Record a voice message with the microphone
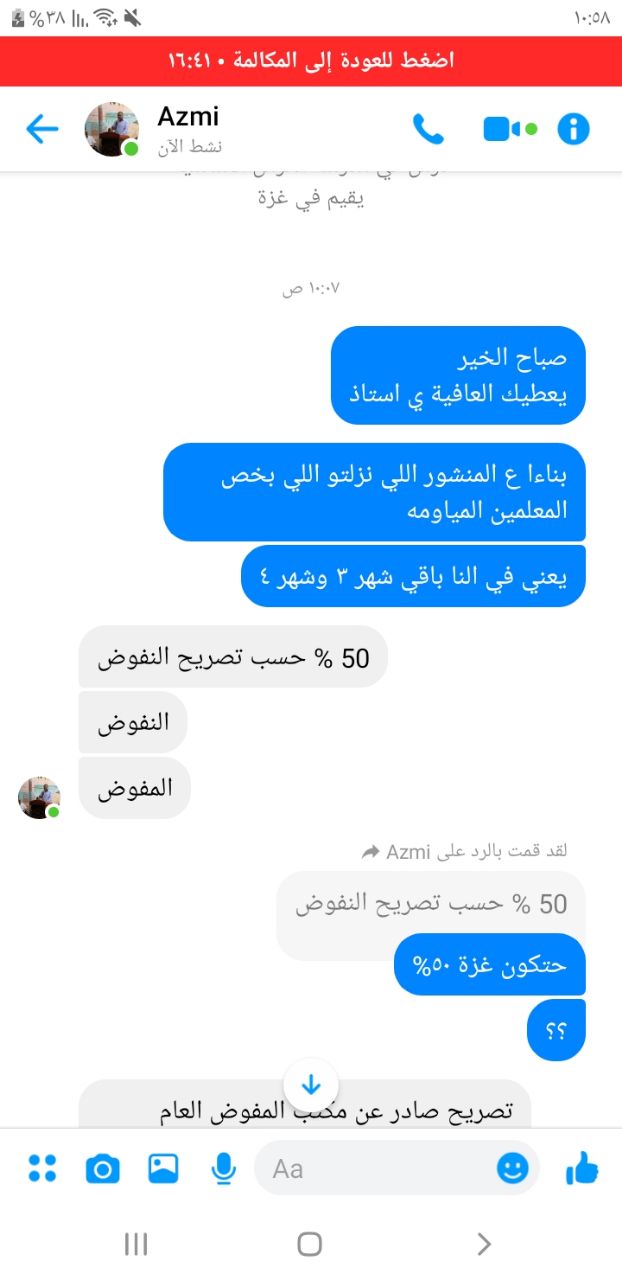 pyautogui.click(x=223, y=1168)
